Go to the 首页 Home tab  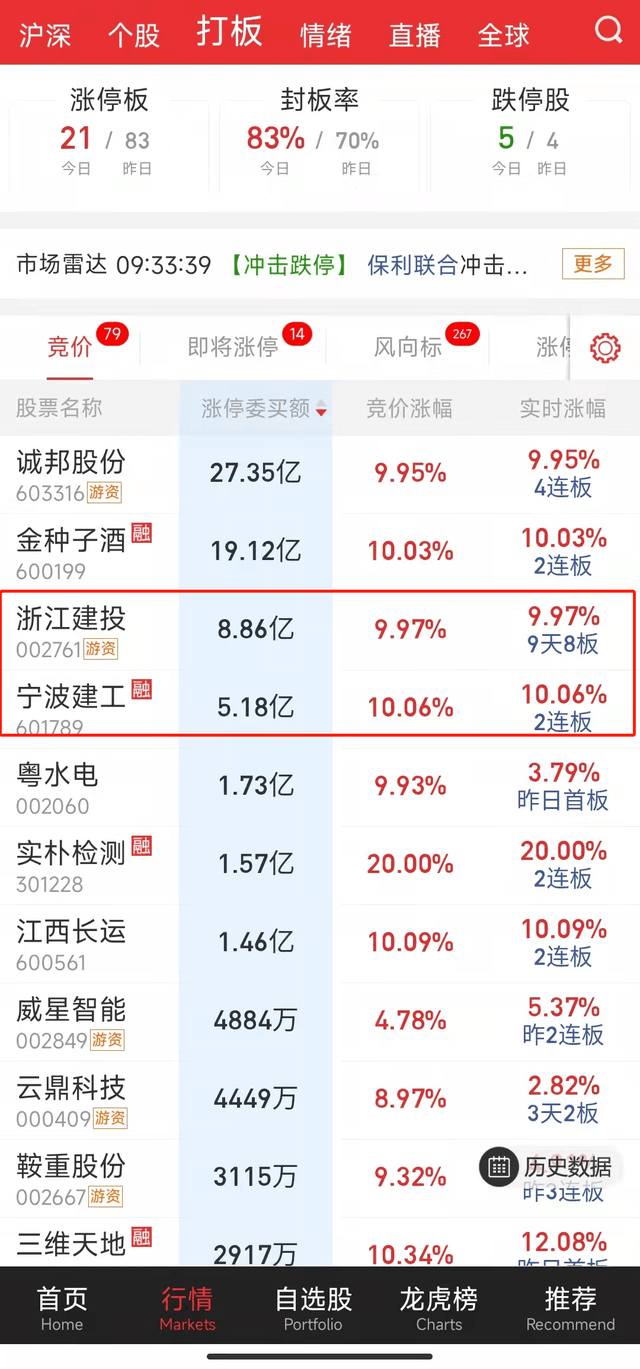click(x=62, y=1309)
